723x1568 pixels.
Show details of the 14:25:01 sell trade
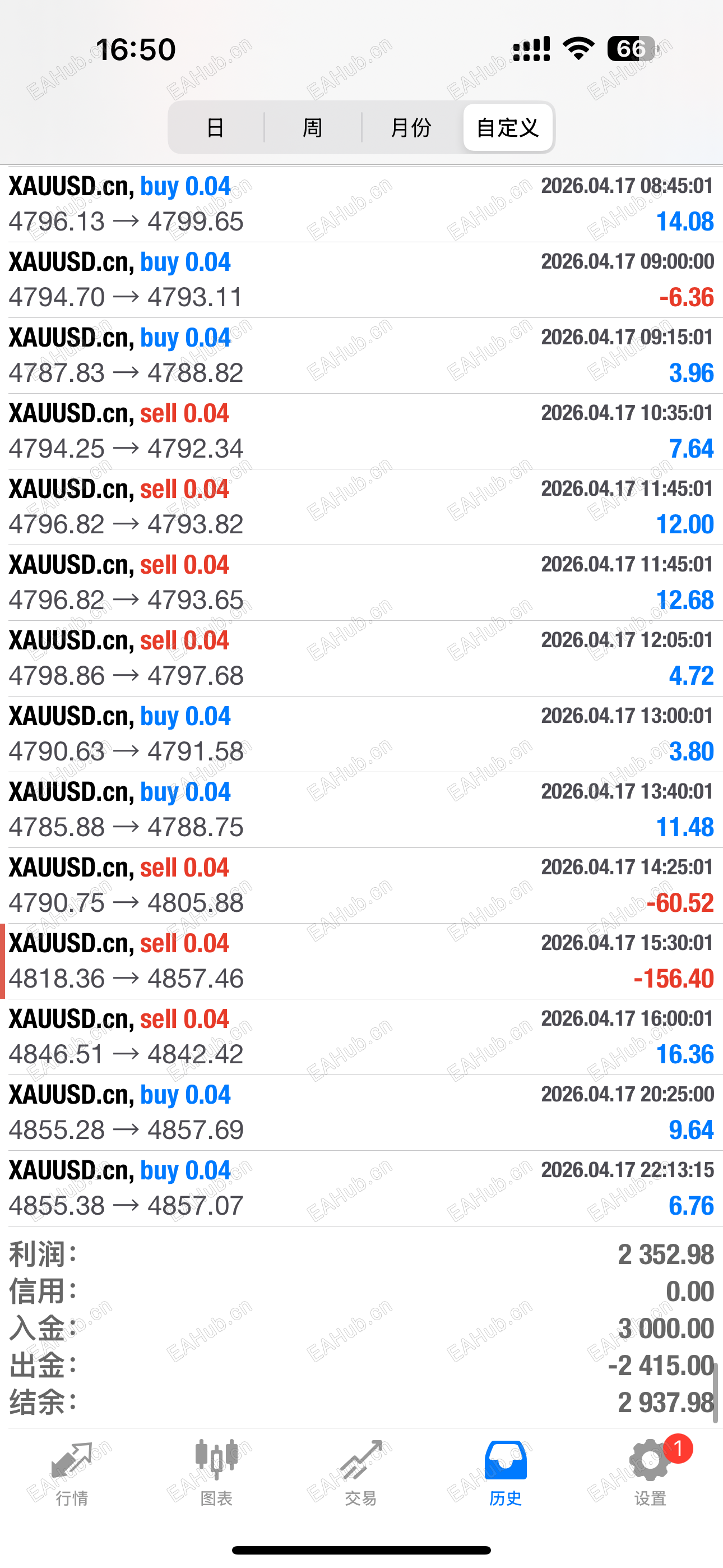[361, 885]
